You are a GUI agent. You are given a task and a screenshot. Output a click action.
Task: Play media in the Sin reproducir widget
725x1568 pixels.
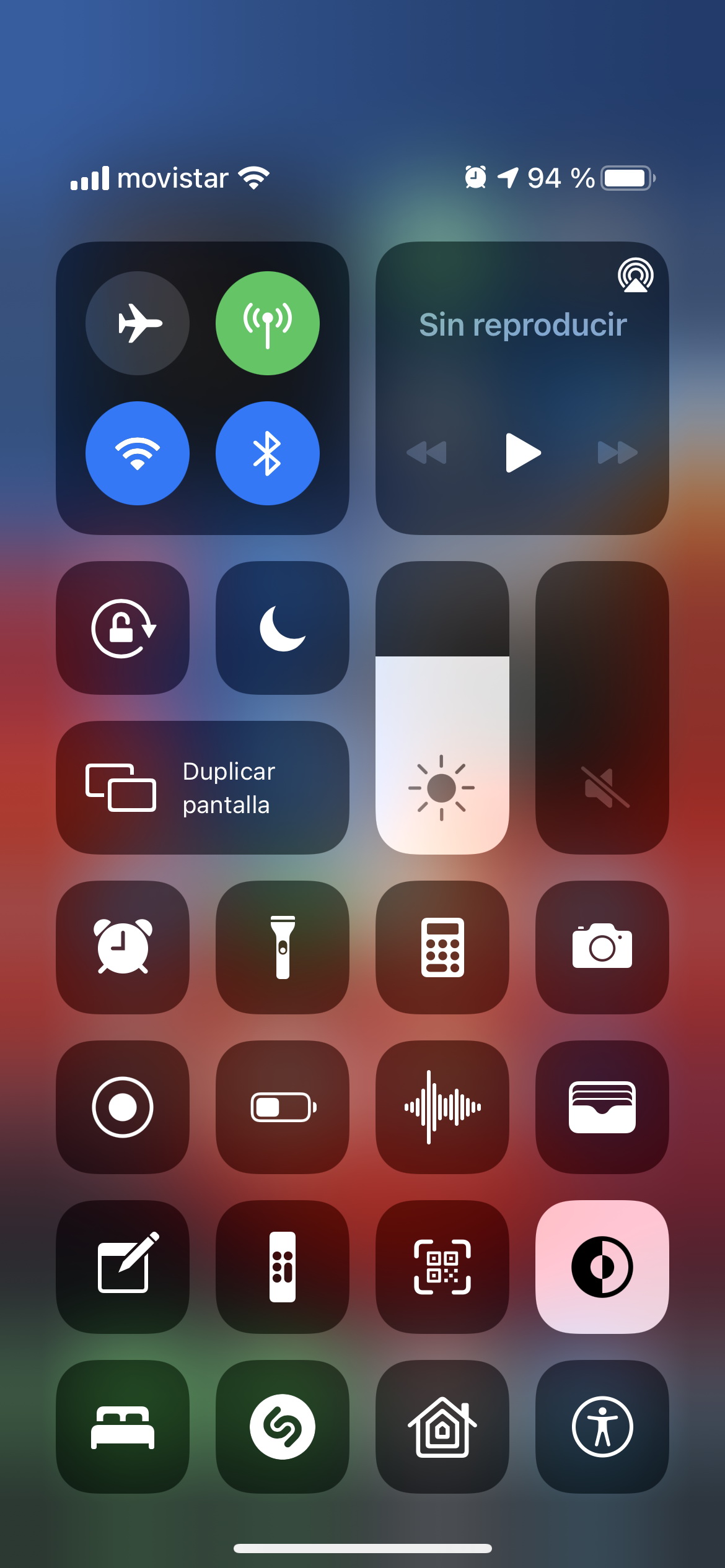coord(523,453)
